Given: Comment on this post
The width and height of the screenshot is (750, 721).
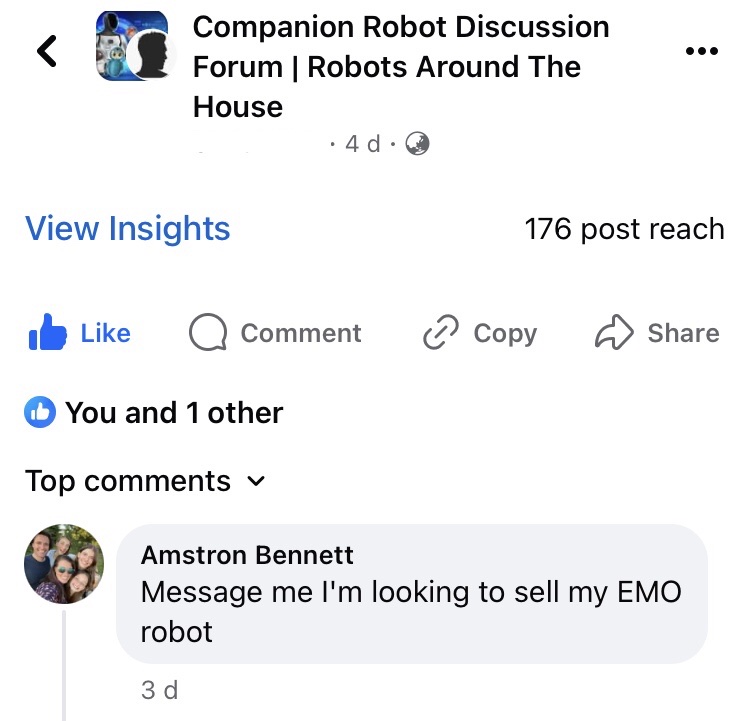Looking at the screenshot, I should 275,333.
